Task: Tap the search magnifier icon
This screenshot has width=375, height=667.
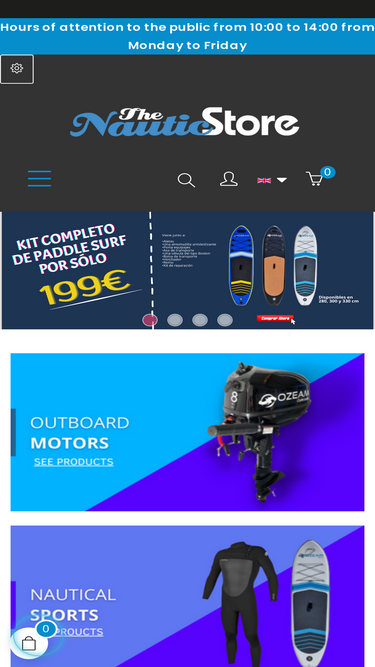Action: point(186,180)
